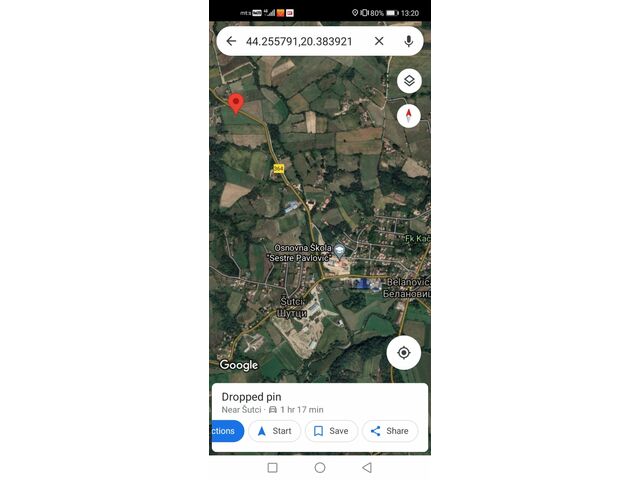Go to the home screen
This screenshot has width=640, height=480.
click(x=320, y=467)
